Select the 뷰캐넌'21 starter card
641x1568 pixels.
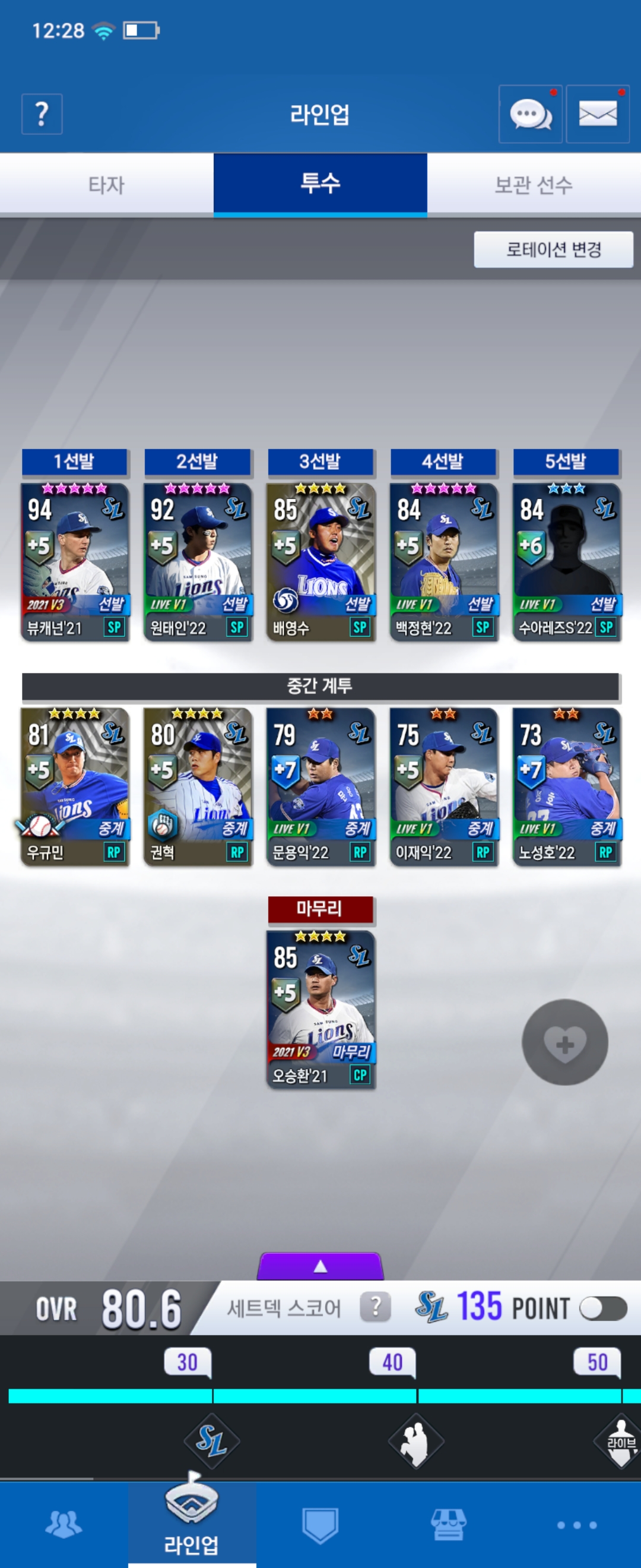click(x=75, y=560)
